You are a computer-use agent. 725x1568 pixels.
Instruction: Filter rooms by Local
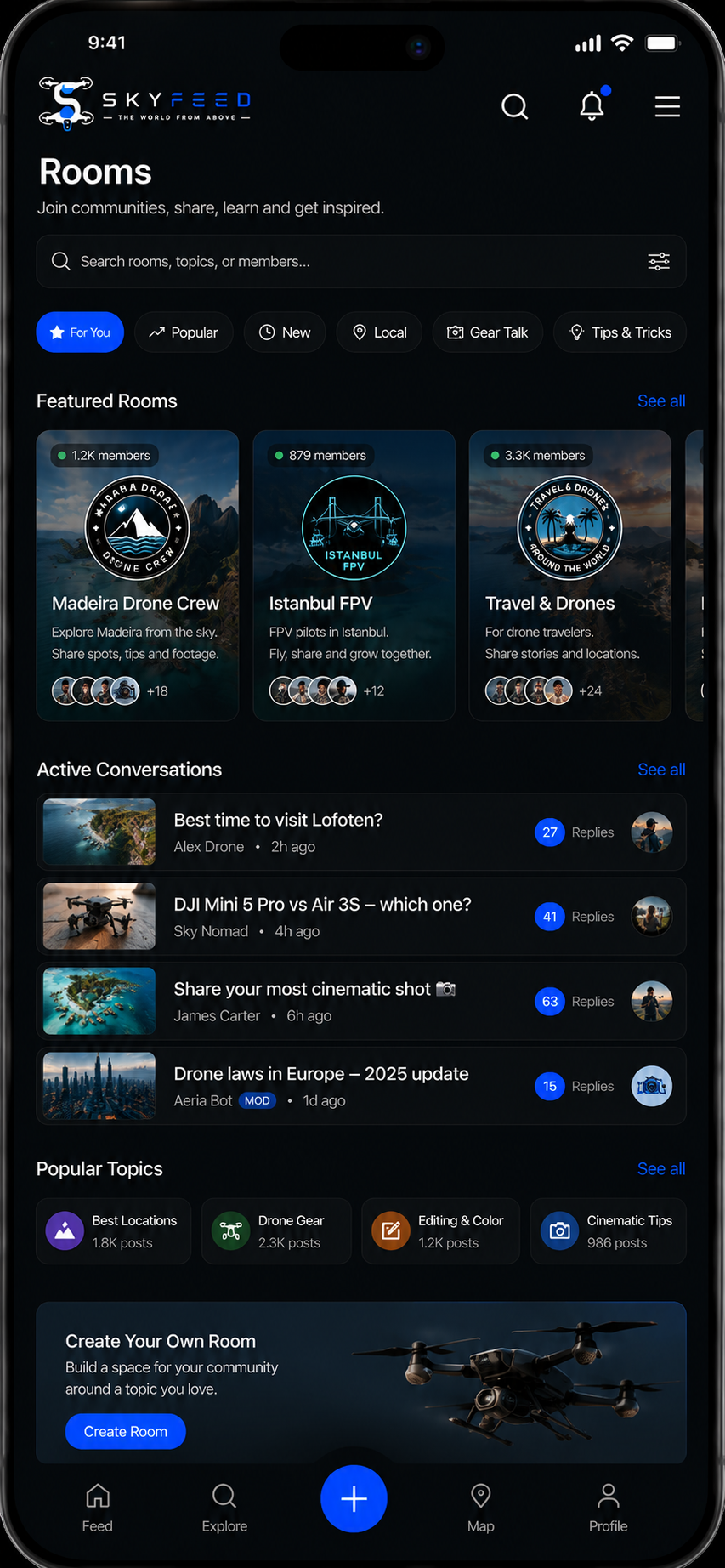point(379,332)
